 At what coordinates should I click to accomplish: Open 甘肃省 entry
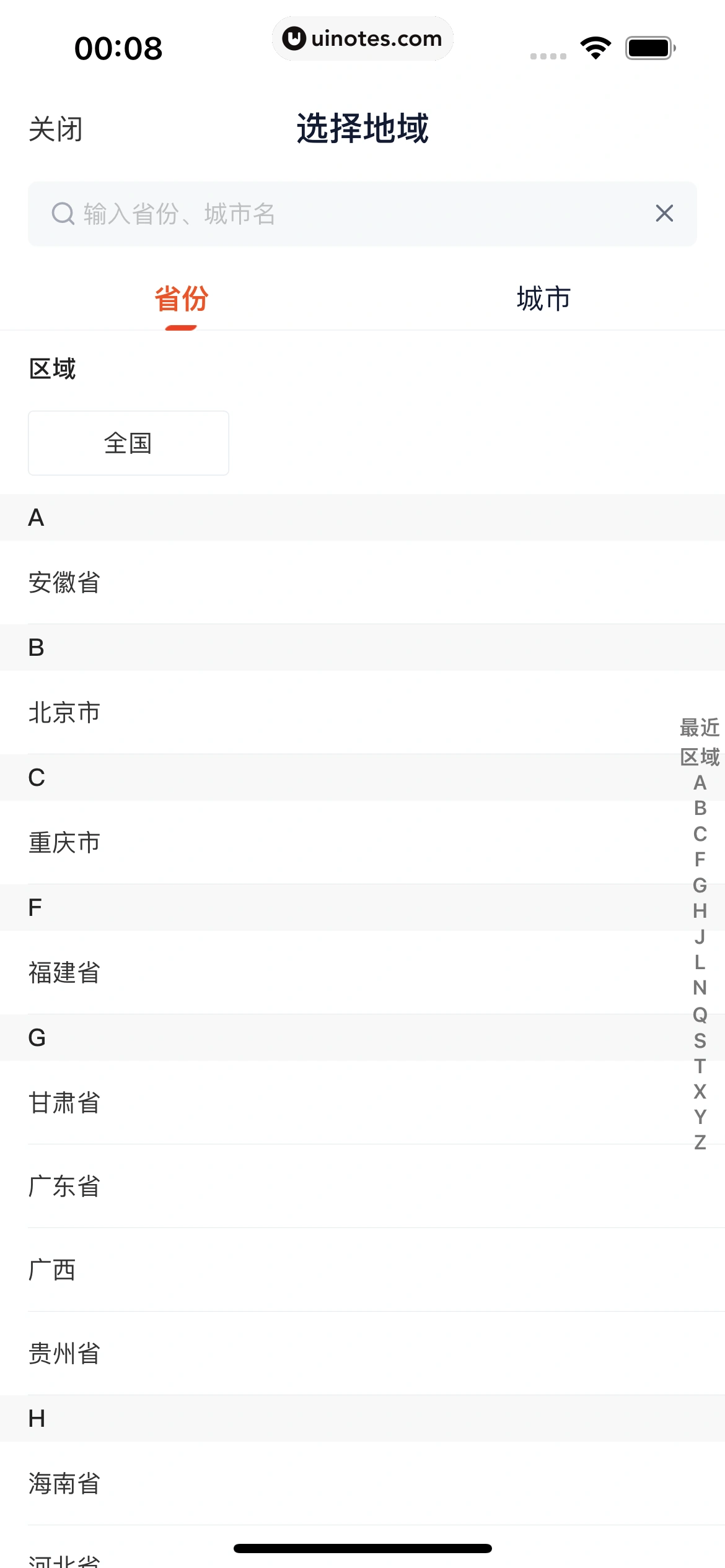pos(362,1102)
